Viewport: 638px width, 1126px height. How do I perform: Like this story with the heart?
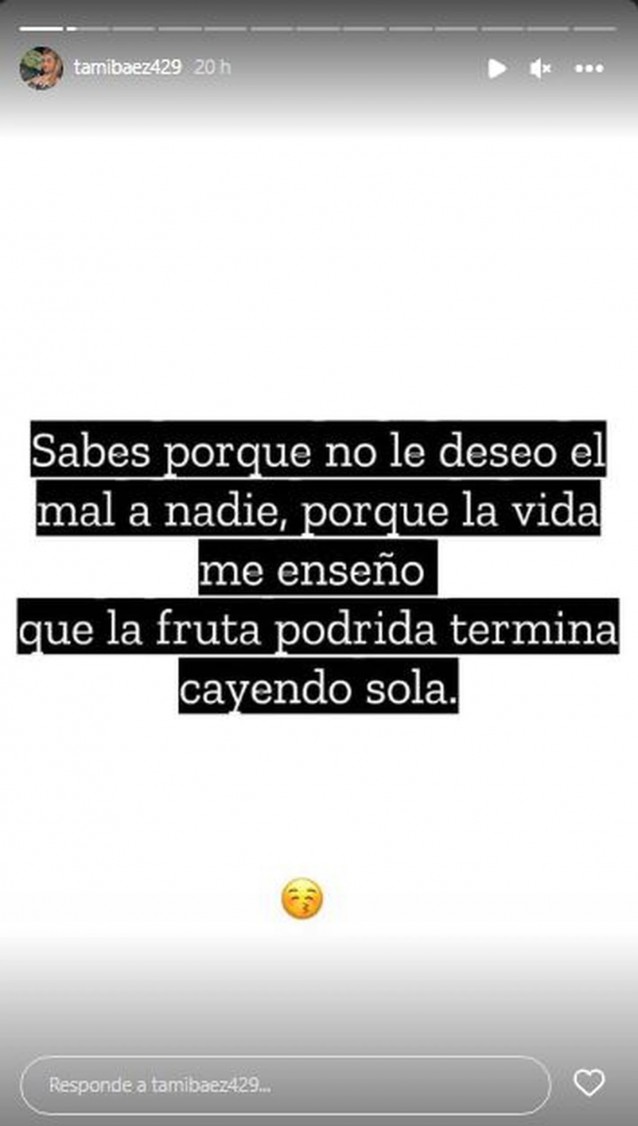(x=590, y=1084)
